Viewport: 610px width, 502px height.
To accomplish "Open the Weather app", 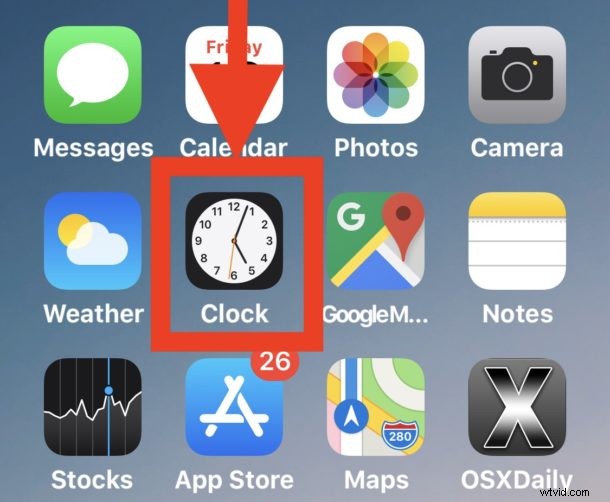I will (93, 242).
